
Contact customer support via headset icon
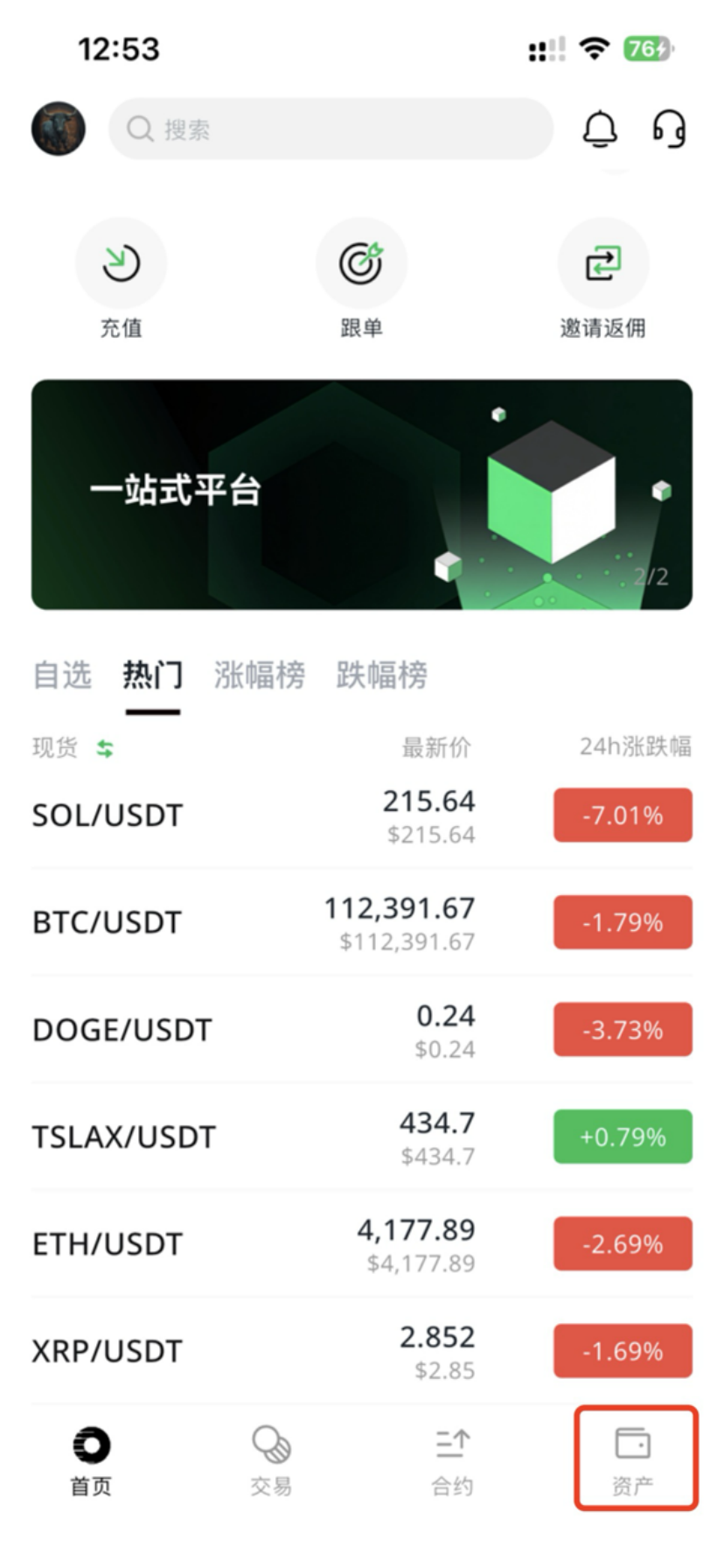[x=670, y=129]
